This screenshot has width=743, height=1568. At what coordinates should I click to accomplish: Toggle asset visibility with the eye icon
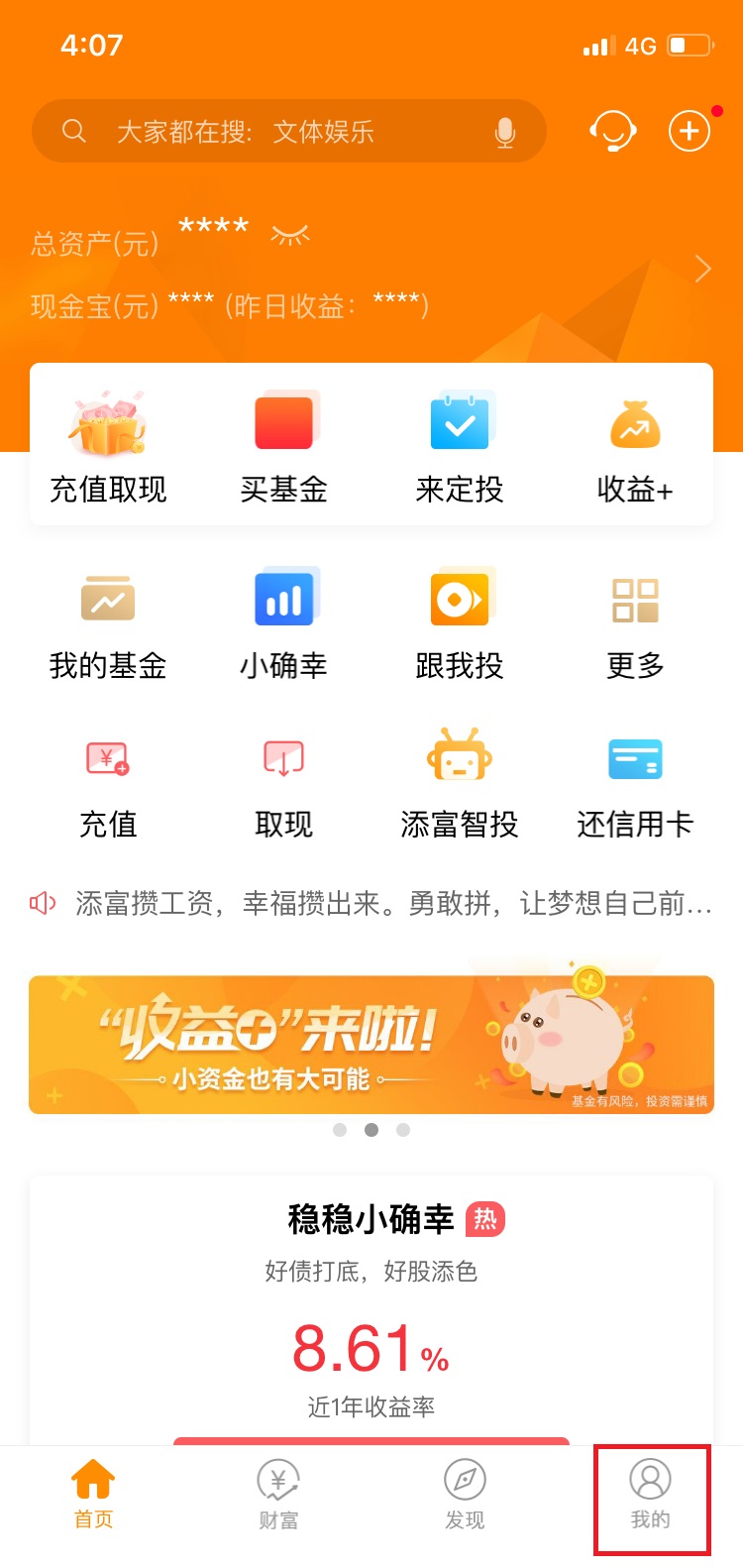pos(290,235)
